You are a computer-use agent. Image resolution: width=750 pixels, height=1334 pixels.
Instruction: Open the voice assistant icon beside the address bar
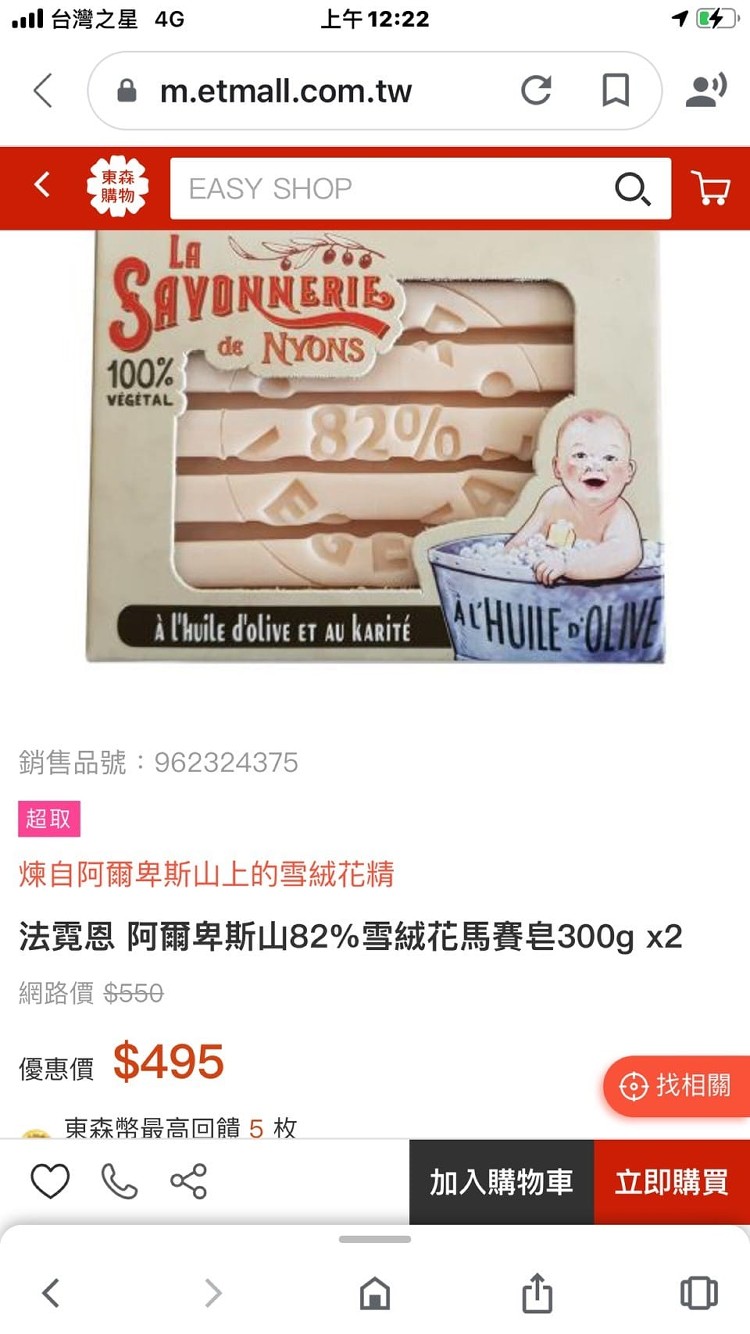(706, 91)
